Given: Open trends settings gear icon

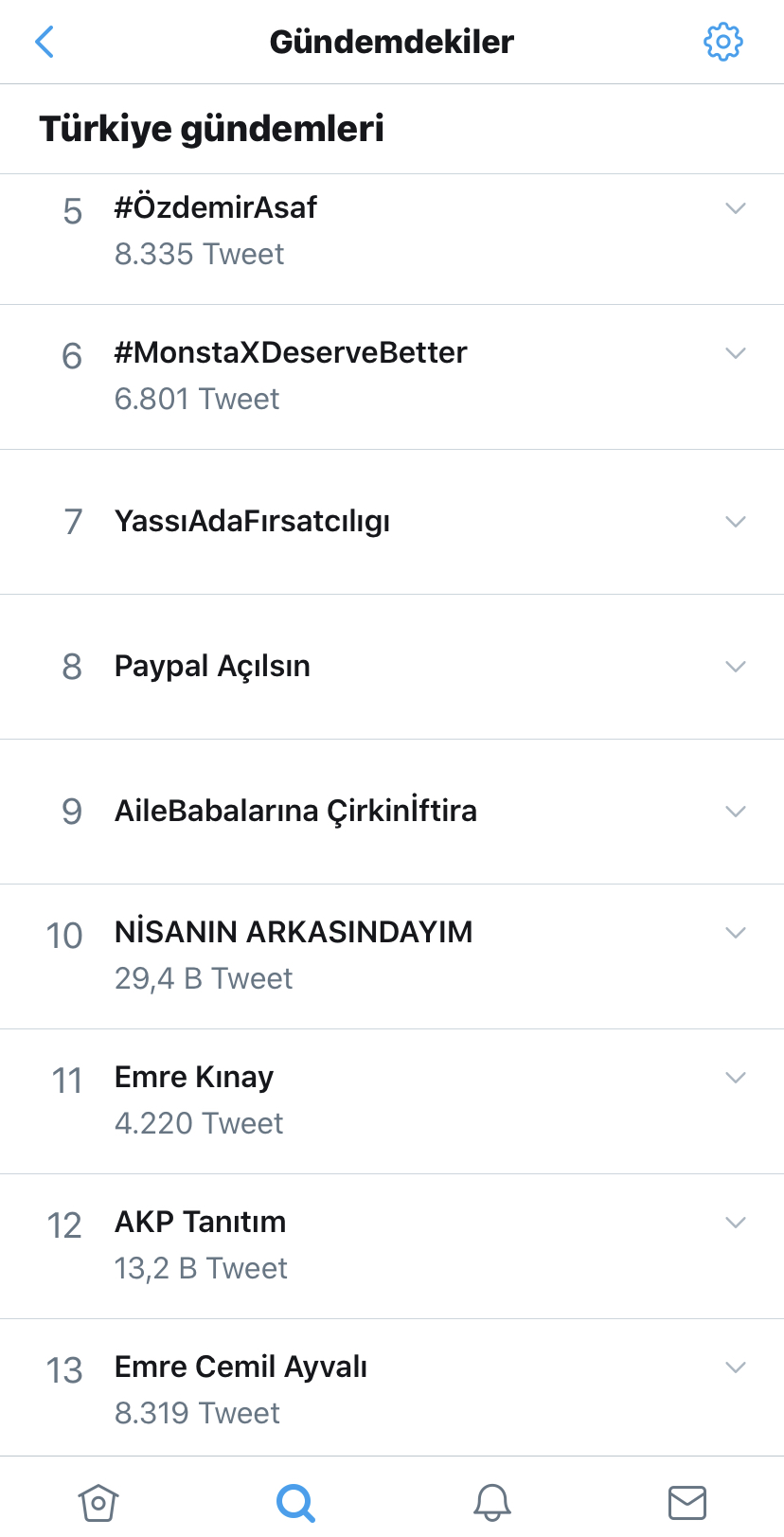Looking at the screenshot, I should click(723, 42).
